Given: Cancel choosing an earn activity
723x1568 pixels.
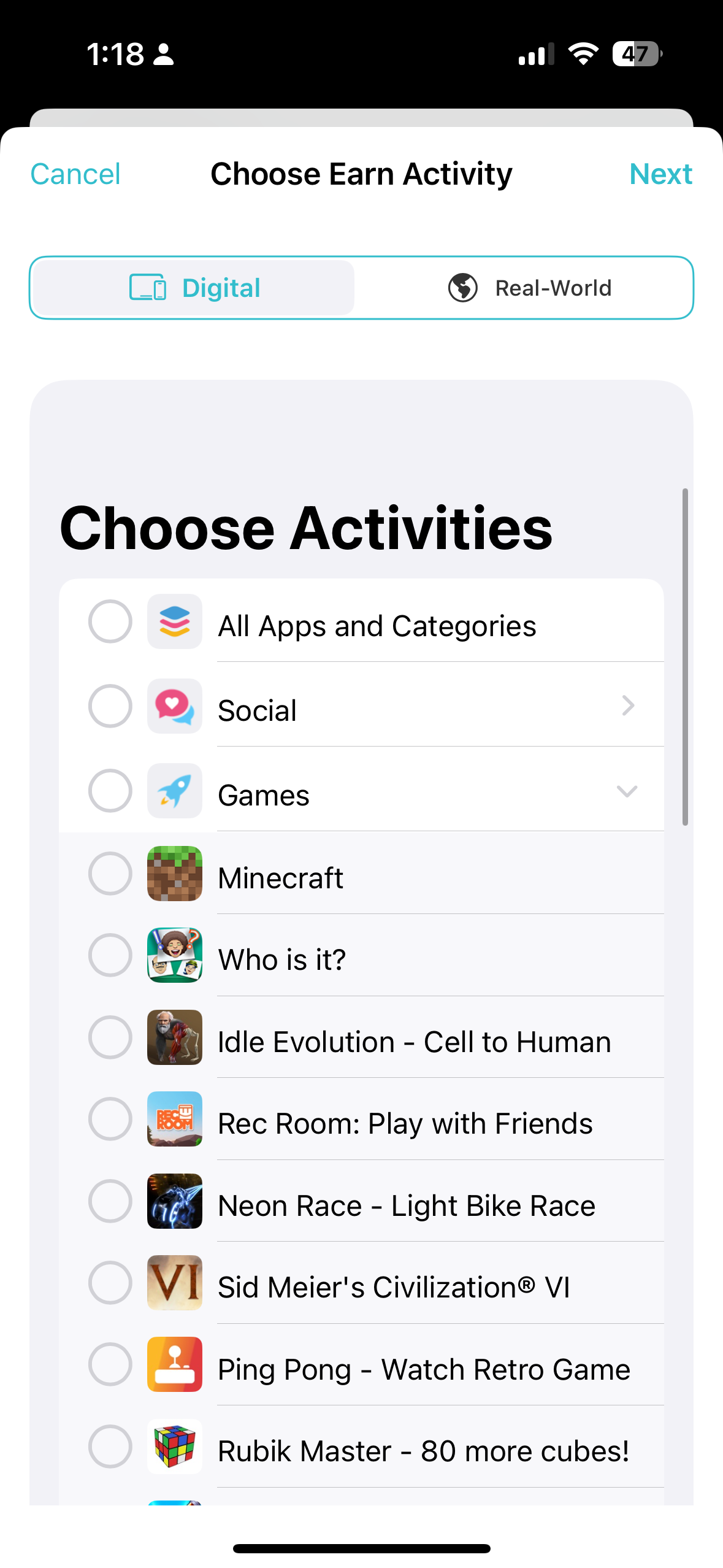Looking at the screenshot, I should (75, 174).
